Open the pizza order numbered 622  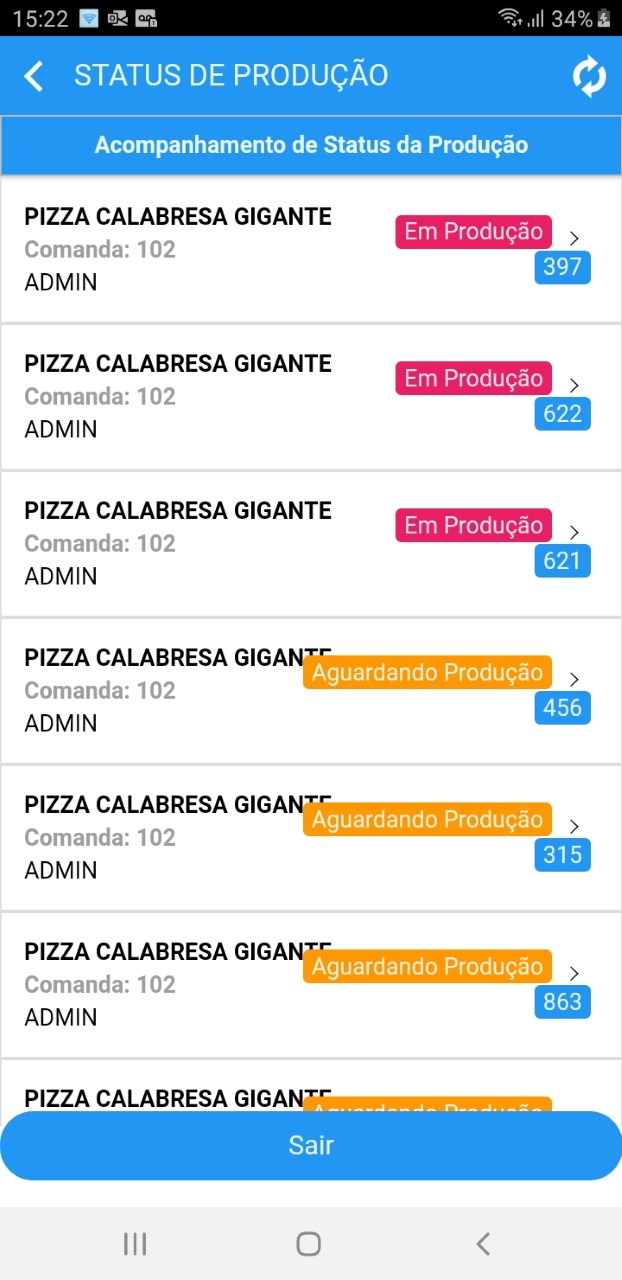[310, 396]
